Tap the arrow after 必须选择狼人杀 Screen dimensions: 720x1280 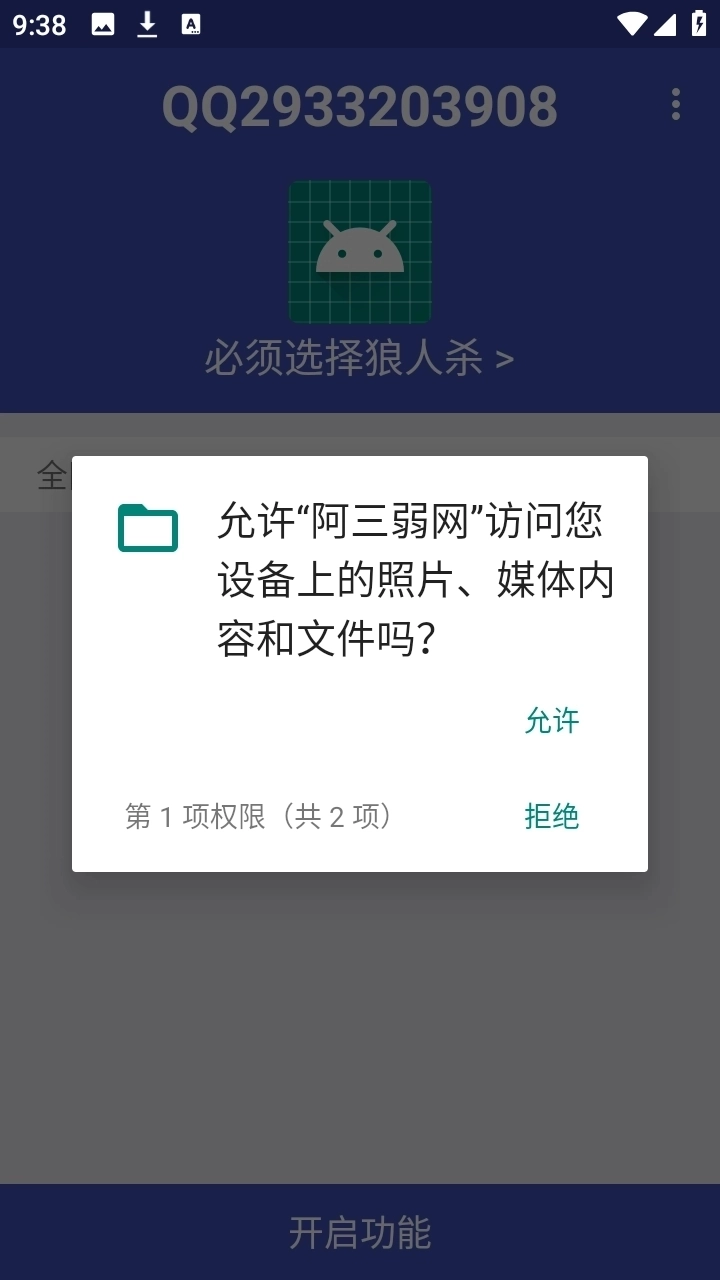click(x=505, y=360)
